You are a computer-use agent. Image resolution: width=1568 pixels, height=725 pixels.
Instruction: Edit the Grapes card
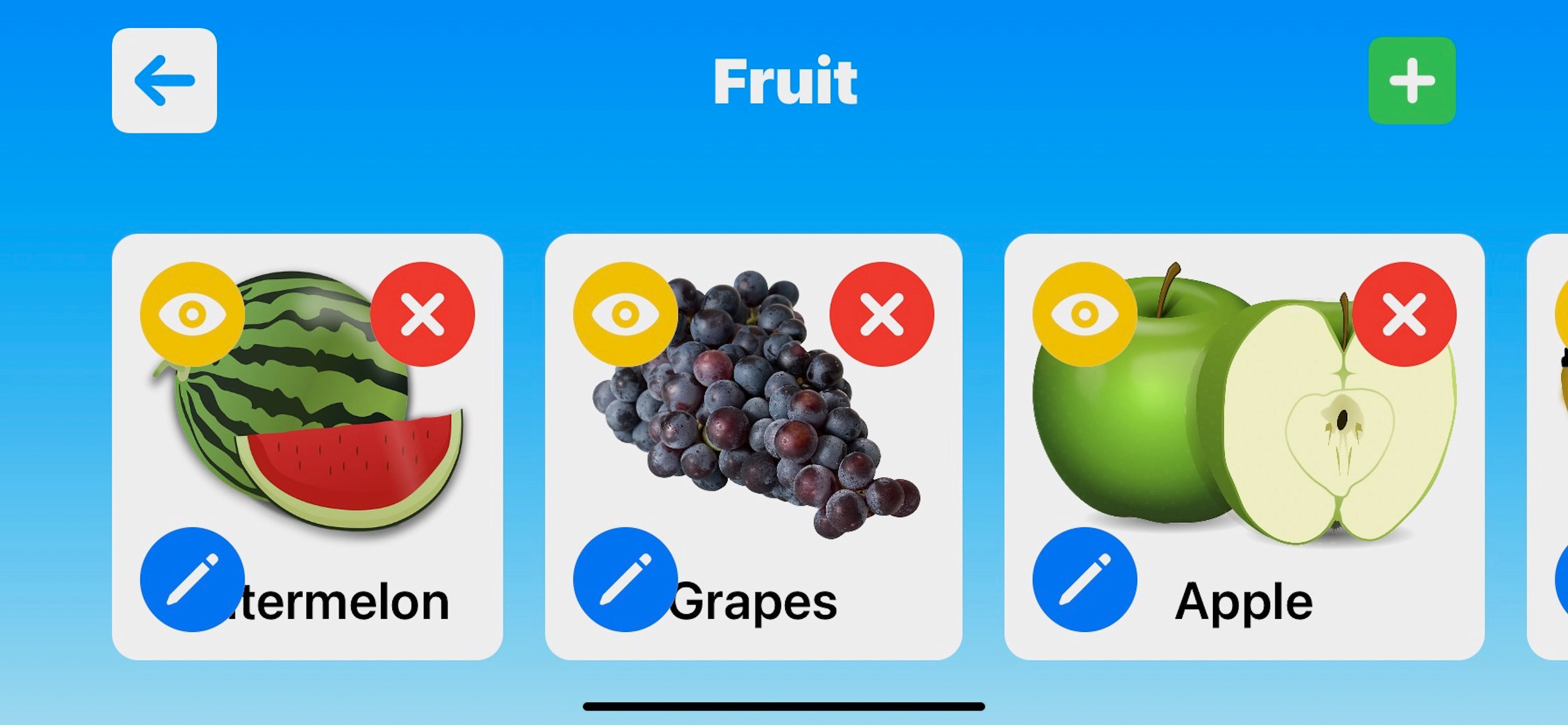tap(625, 579)
